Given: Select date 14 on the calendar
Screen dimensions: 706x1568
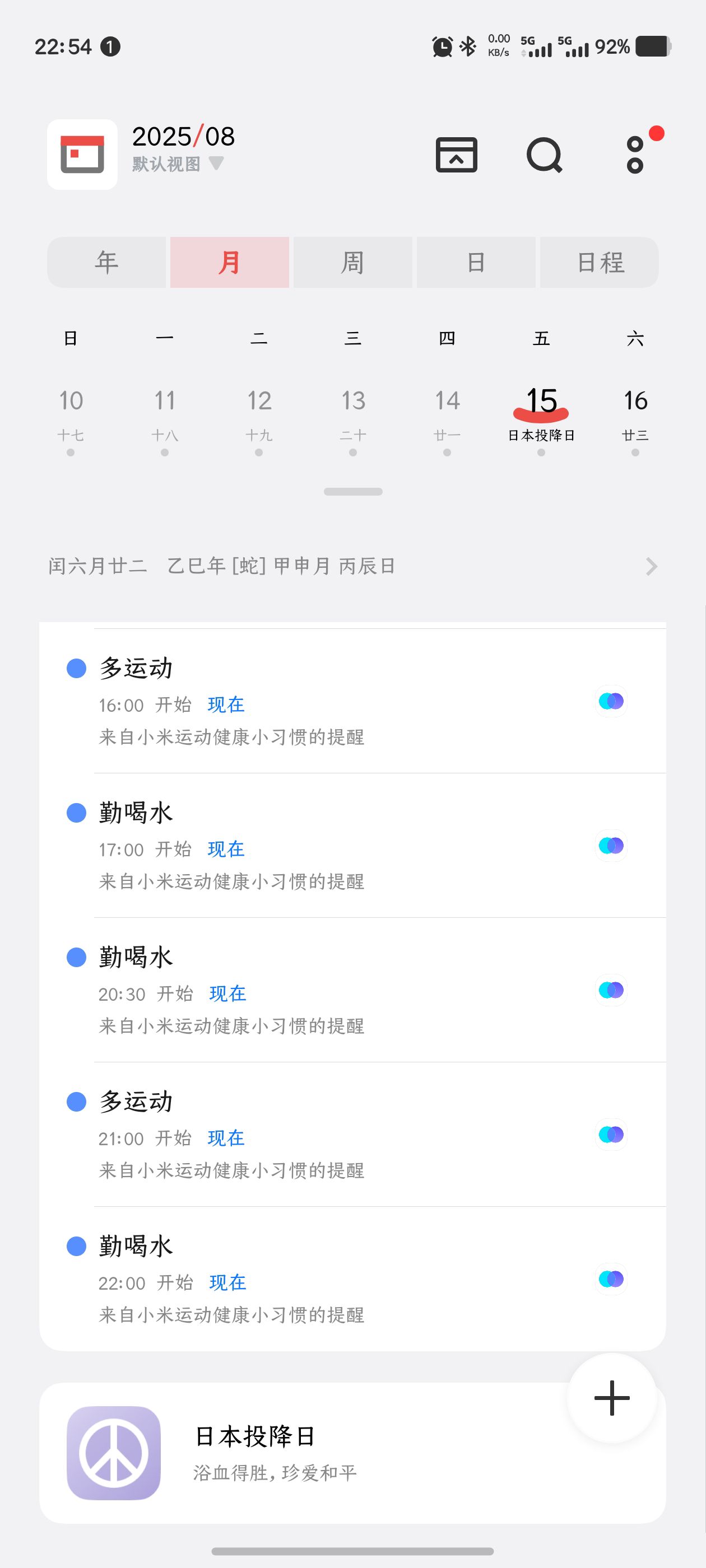Looking at the screenshot, I should tap(447, 414).
